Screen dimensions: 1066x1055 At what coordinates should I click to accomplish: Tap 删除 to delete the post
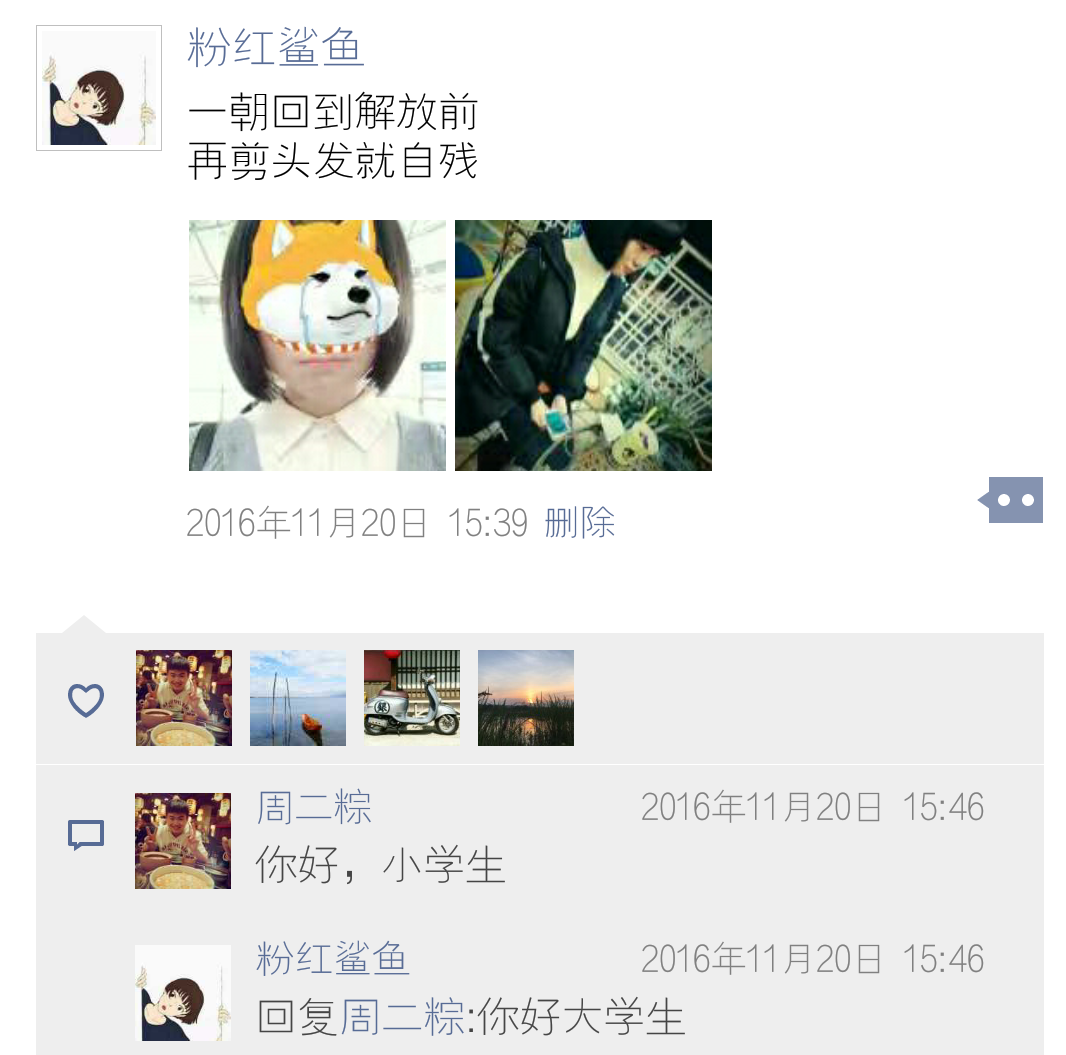pyautogui.click(x=579, y=523)
